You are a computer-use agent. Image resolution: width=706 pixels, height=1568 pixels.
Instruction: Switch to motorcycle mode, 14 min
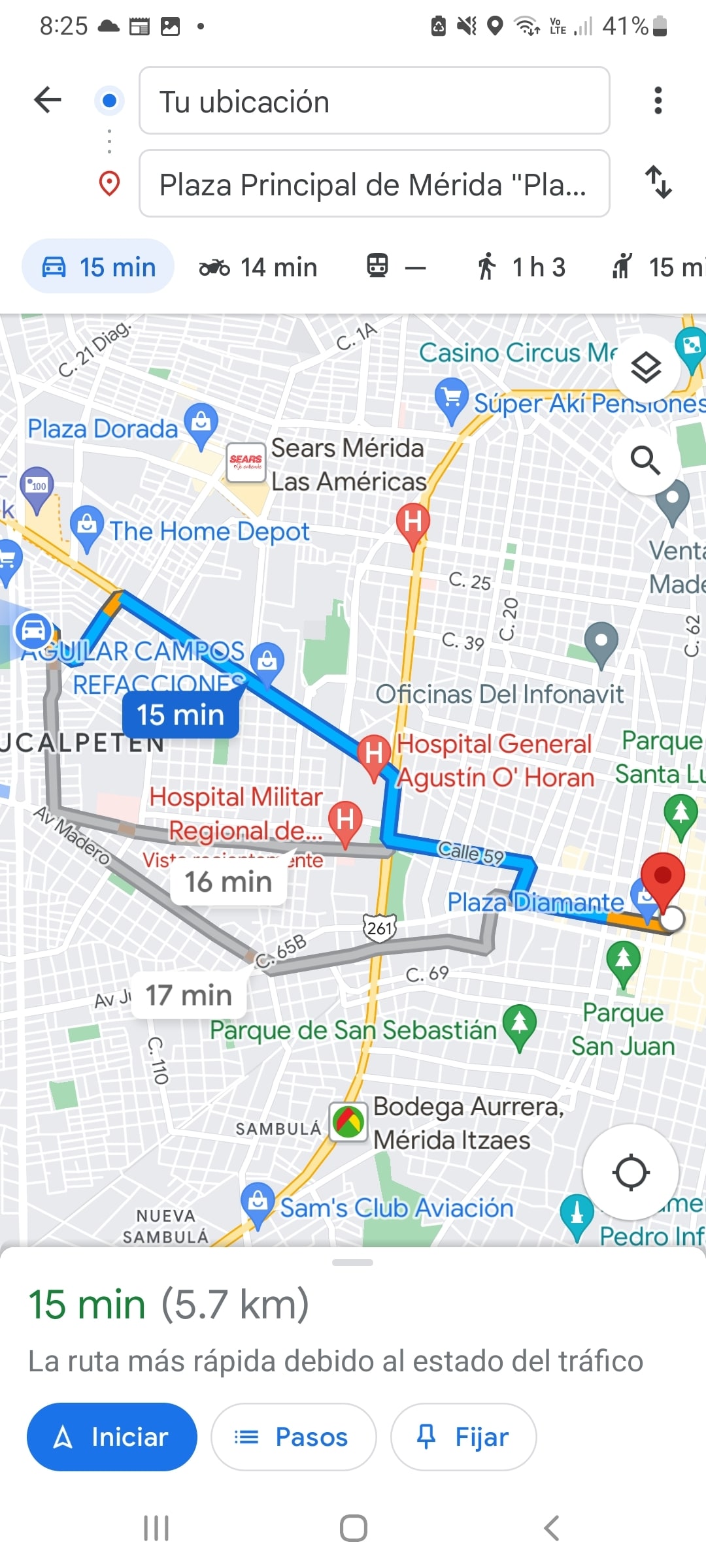click(258, 267)
